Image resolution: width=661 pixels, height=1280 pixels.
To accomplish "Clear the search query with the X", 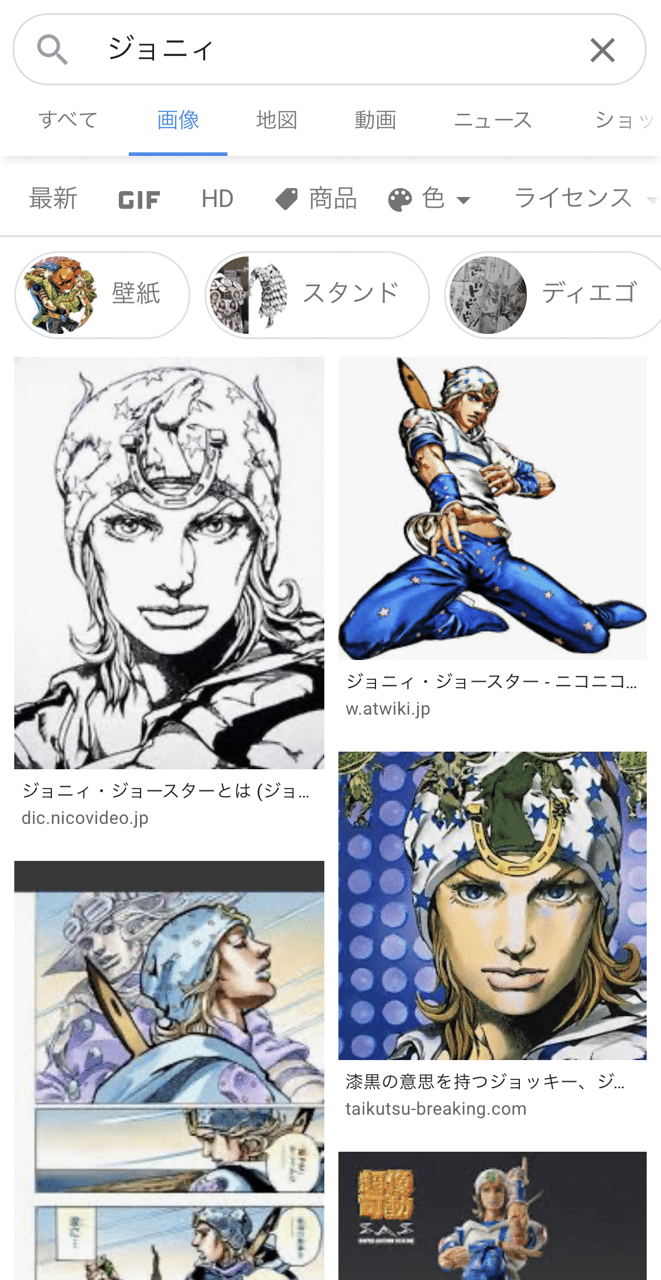I will click(x=602, y=50).
